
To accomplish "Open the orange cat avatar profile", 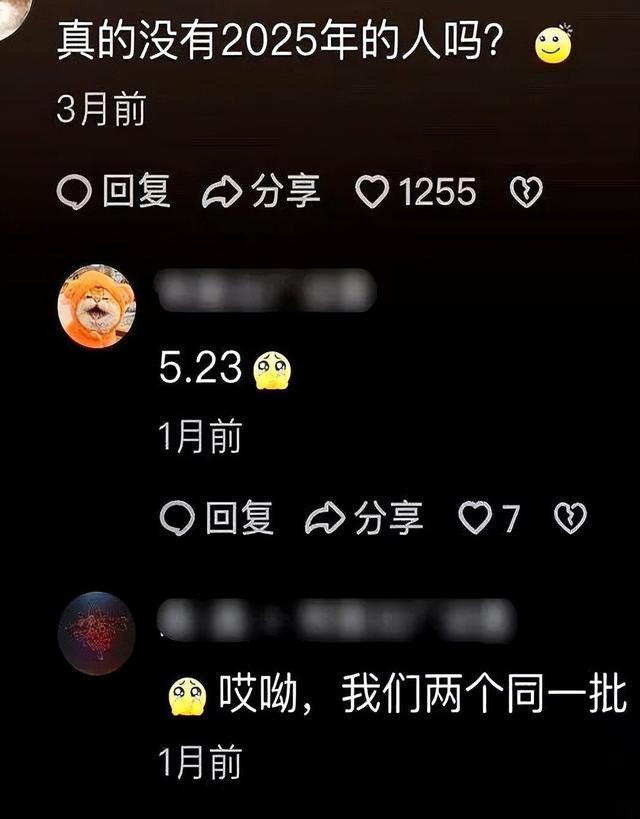I will 96,306.
